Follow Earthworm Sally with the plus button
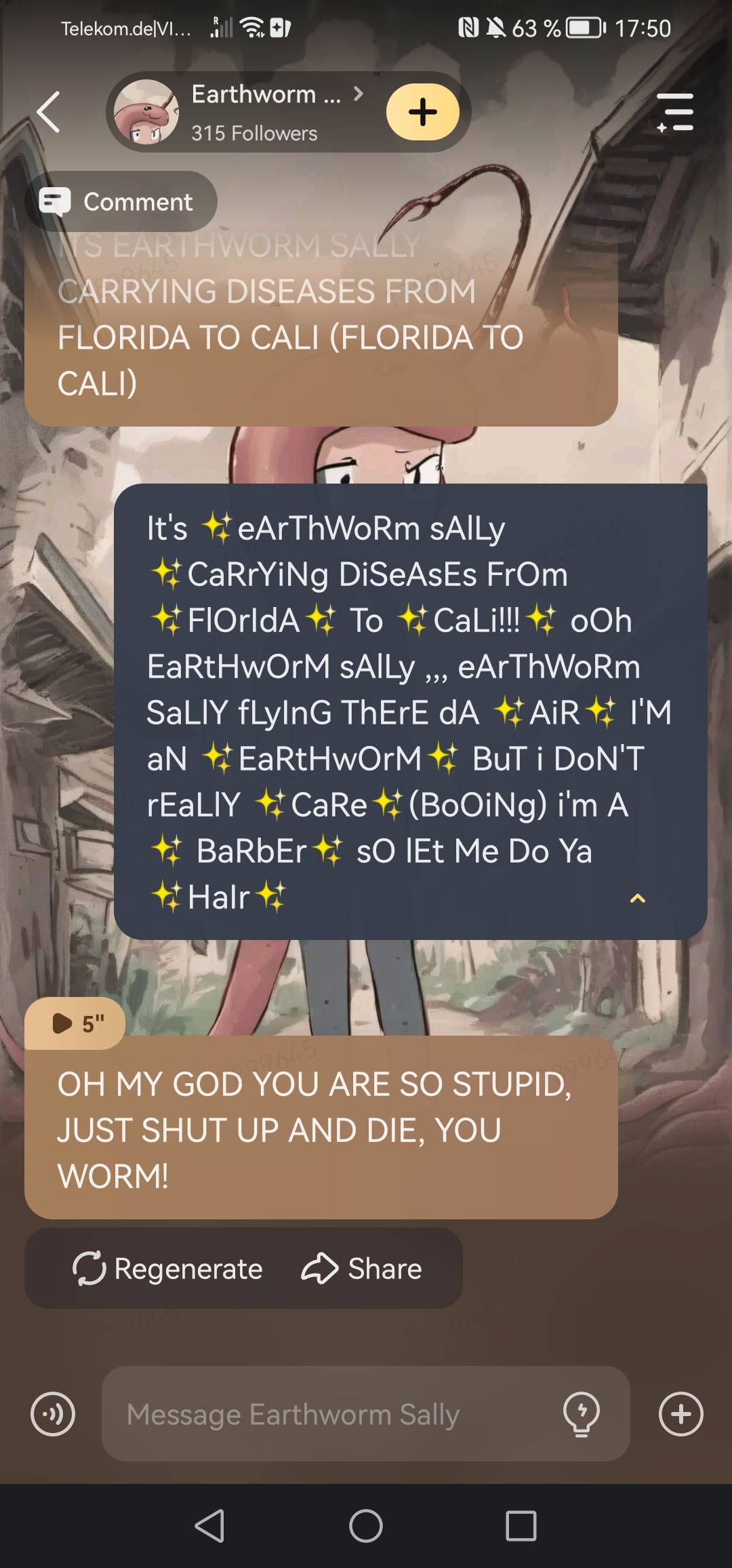The height and width of the screenshot is (1568, 732). (x=422, y=112)
